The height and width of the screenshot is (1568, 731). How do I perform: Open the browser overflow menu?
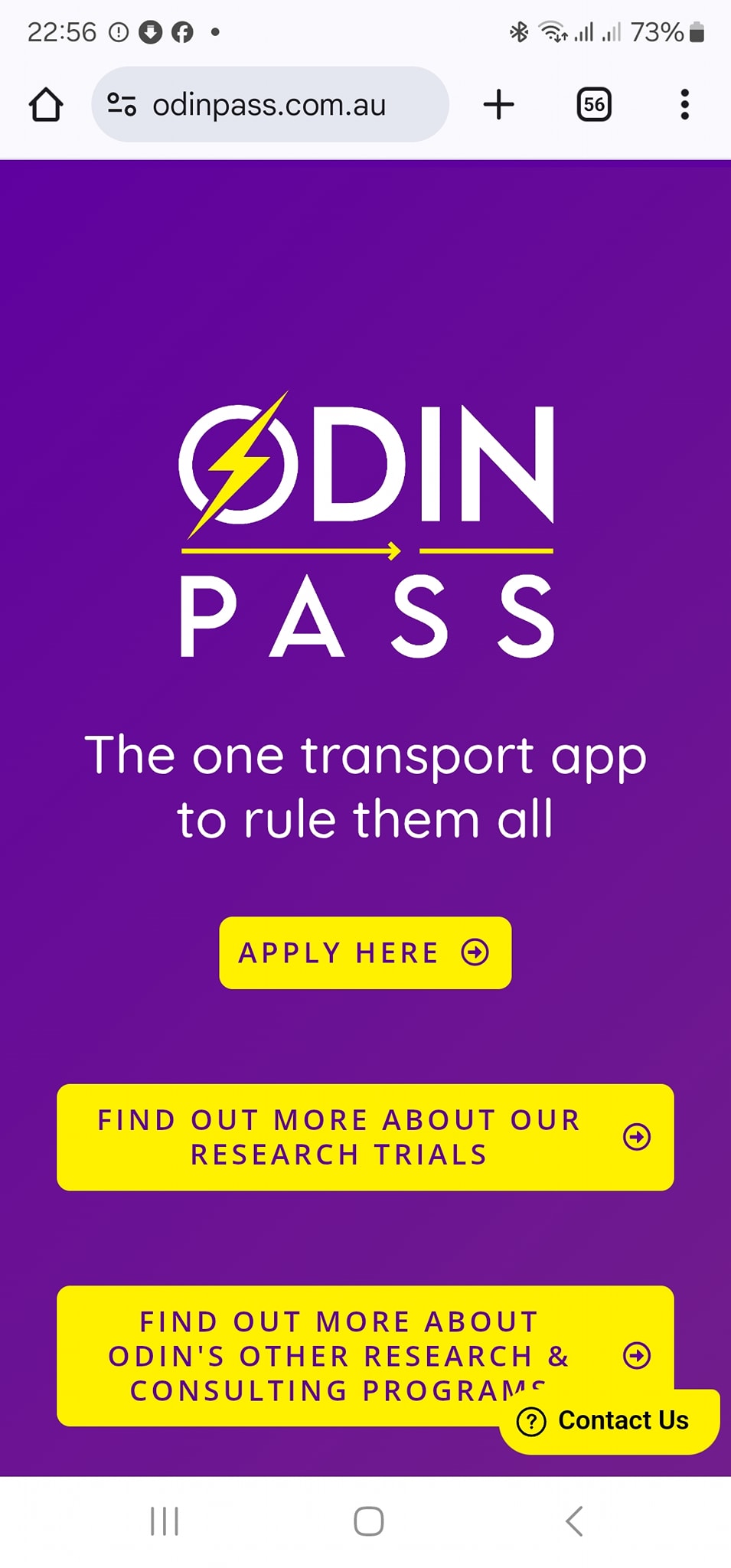click(685, 104)
